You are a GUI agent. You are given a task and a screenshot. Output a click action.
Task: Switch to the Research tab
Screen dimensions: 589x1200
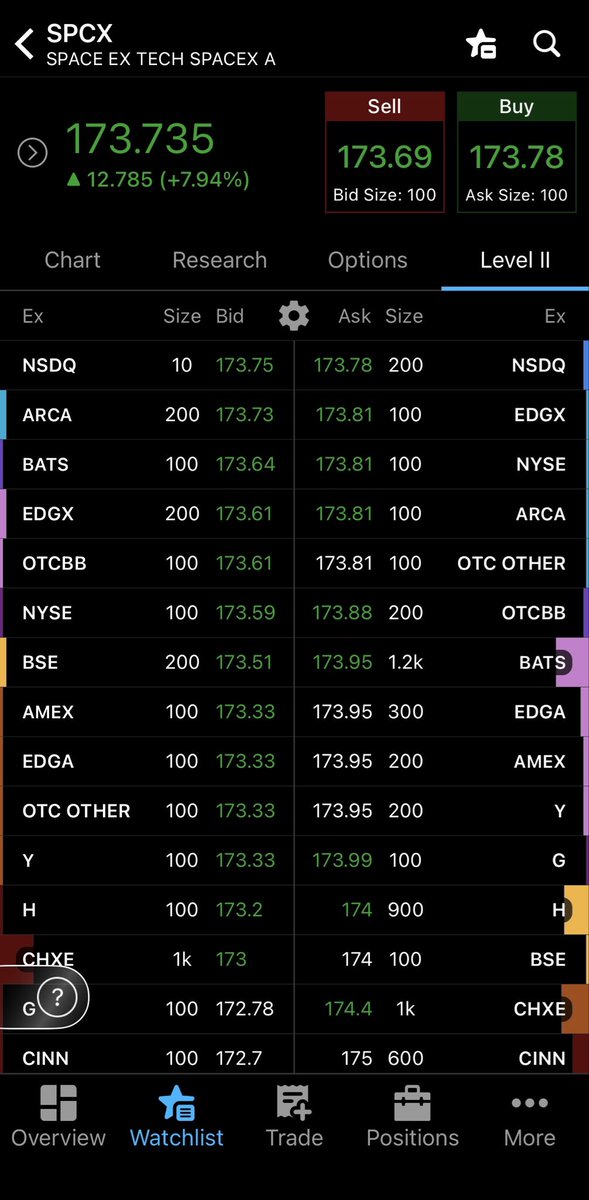220,260
